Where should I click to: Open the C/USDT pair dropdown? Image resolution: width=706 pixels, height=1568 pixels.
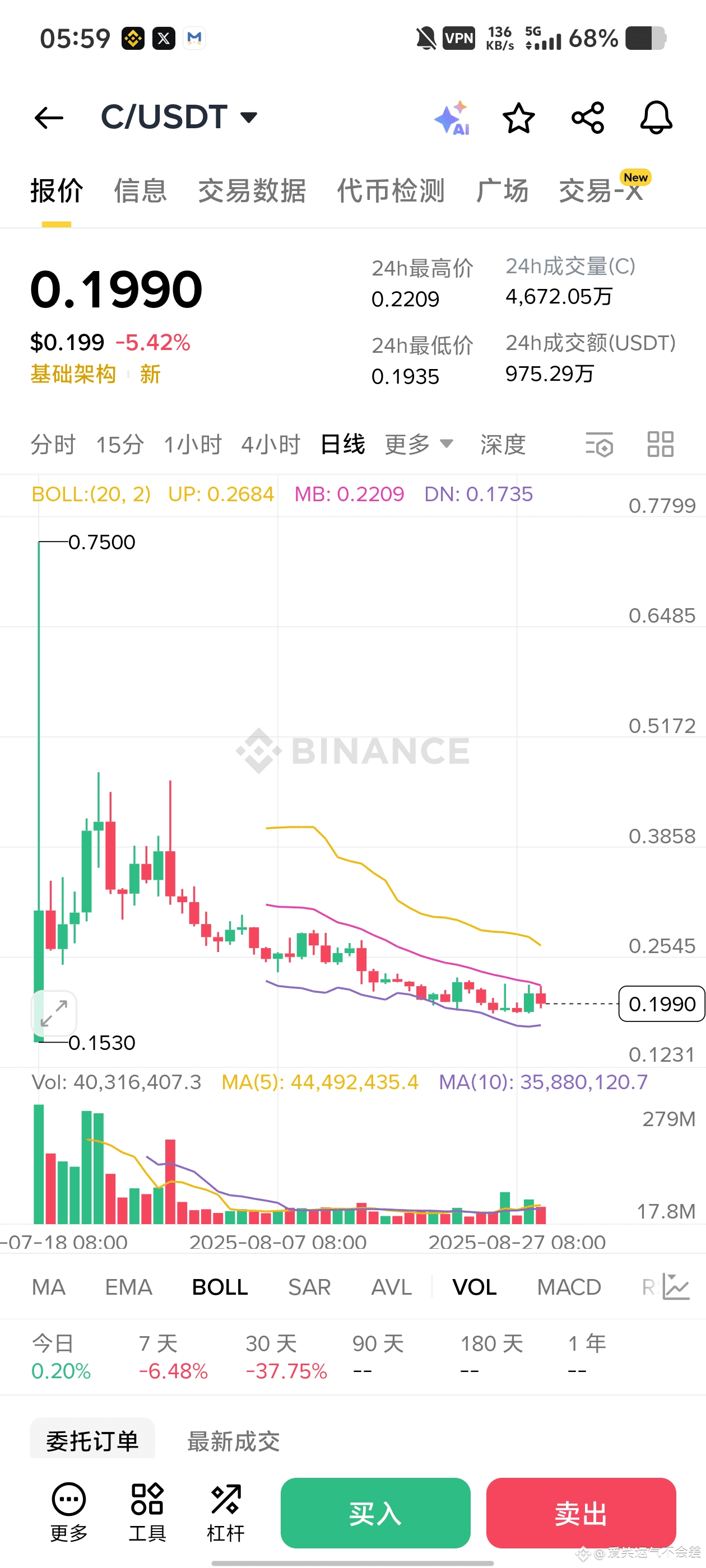click(x=179, y=117)
